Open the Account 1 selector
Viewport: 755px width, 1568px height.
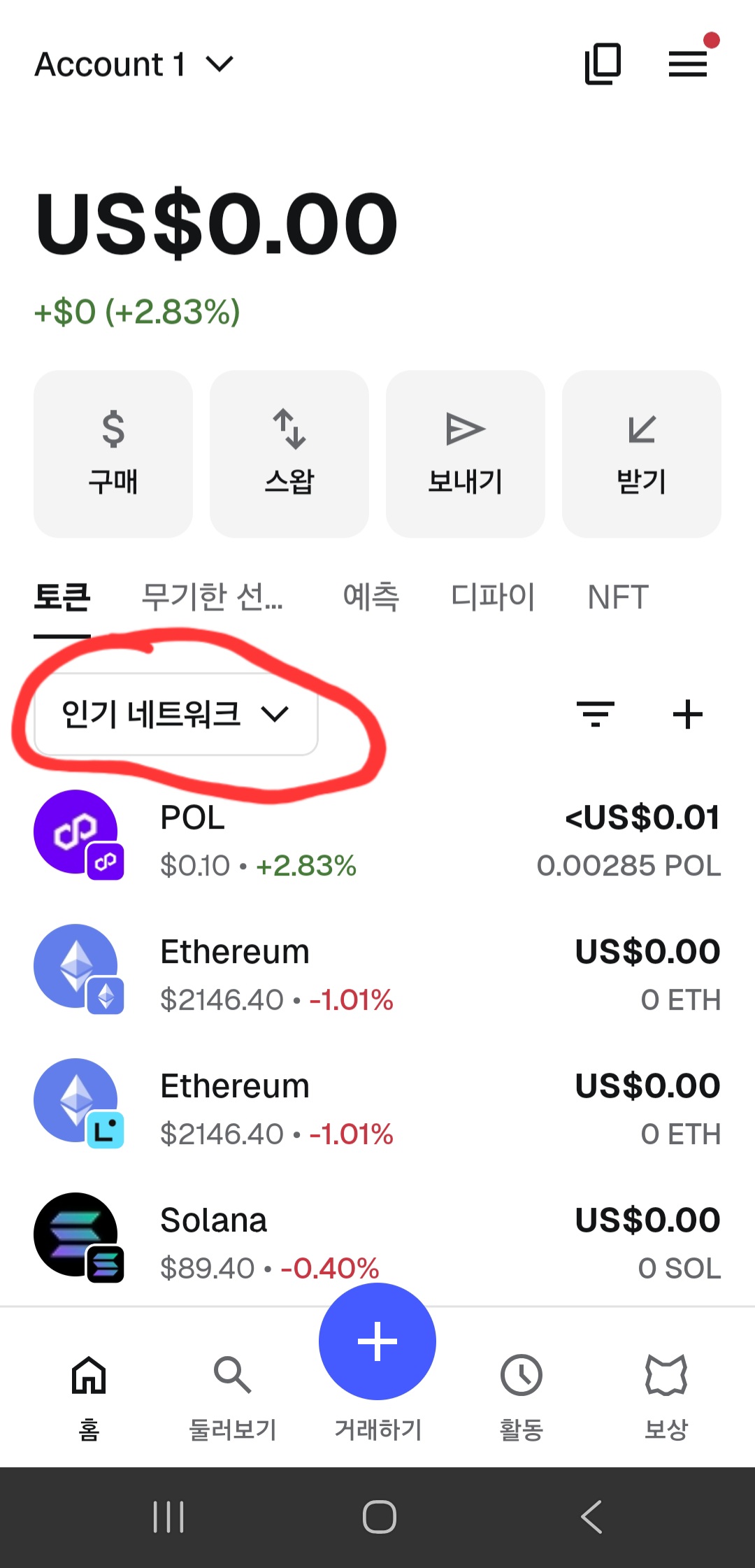(134, 64)
